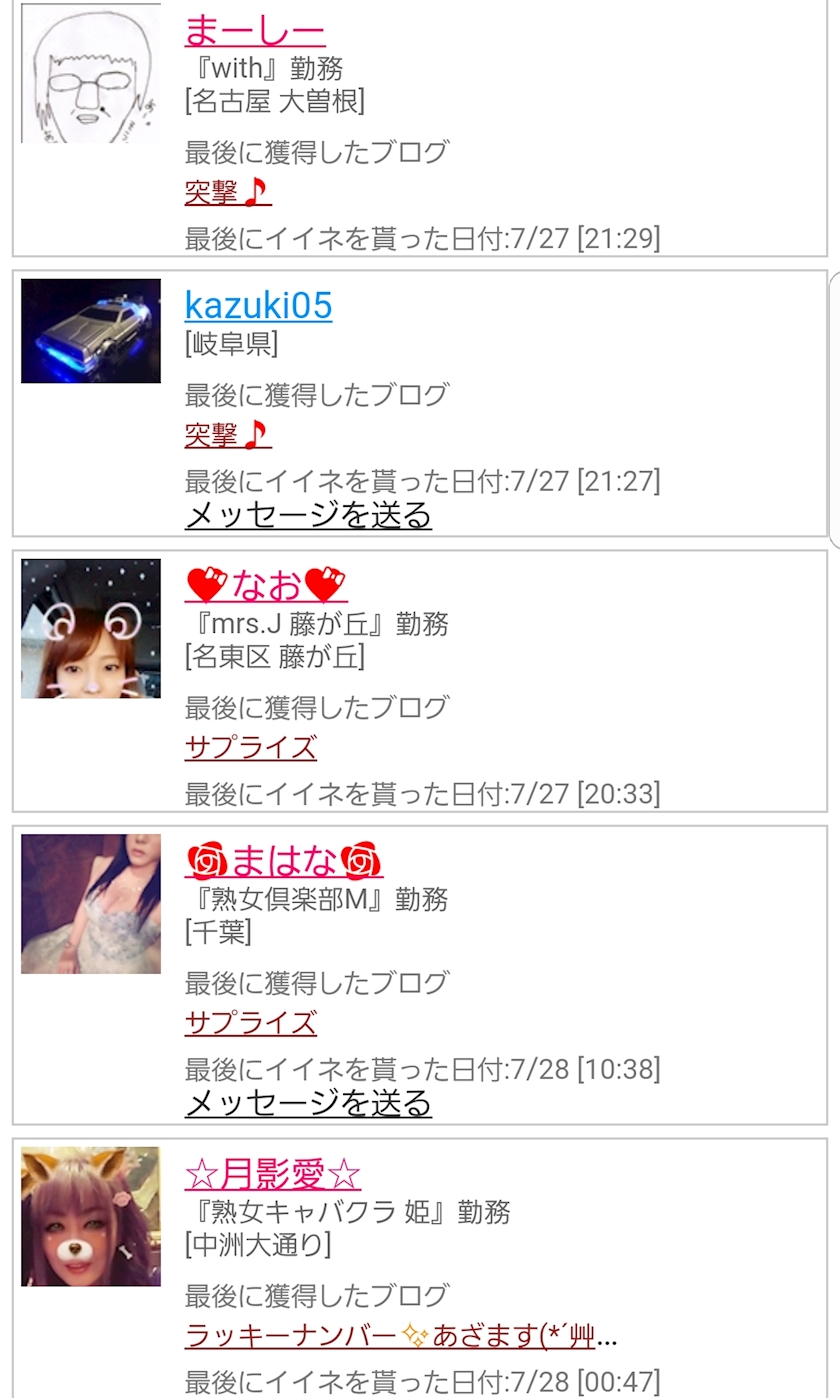The width and height of the screenshot is (840, 1398).
Task: Tap メッセージを送る under kazuki05
Action: (308, 515)
